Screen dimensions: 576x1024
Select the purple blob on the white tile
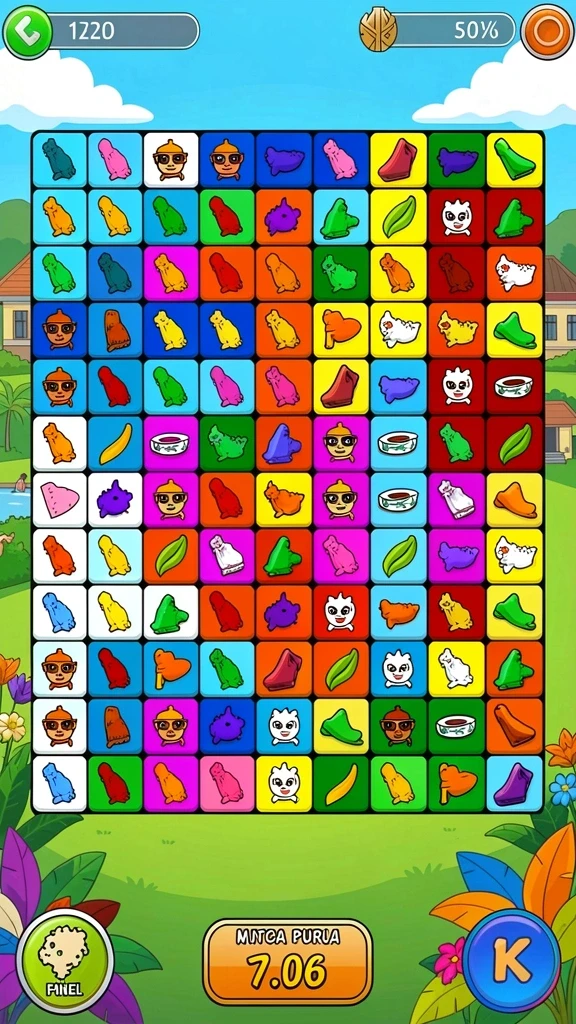[x=115, y=501]
